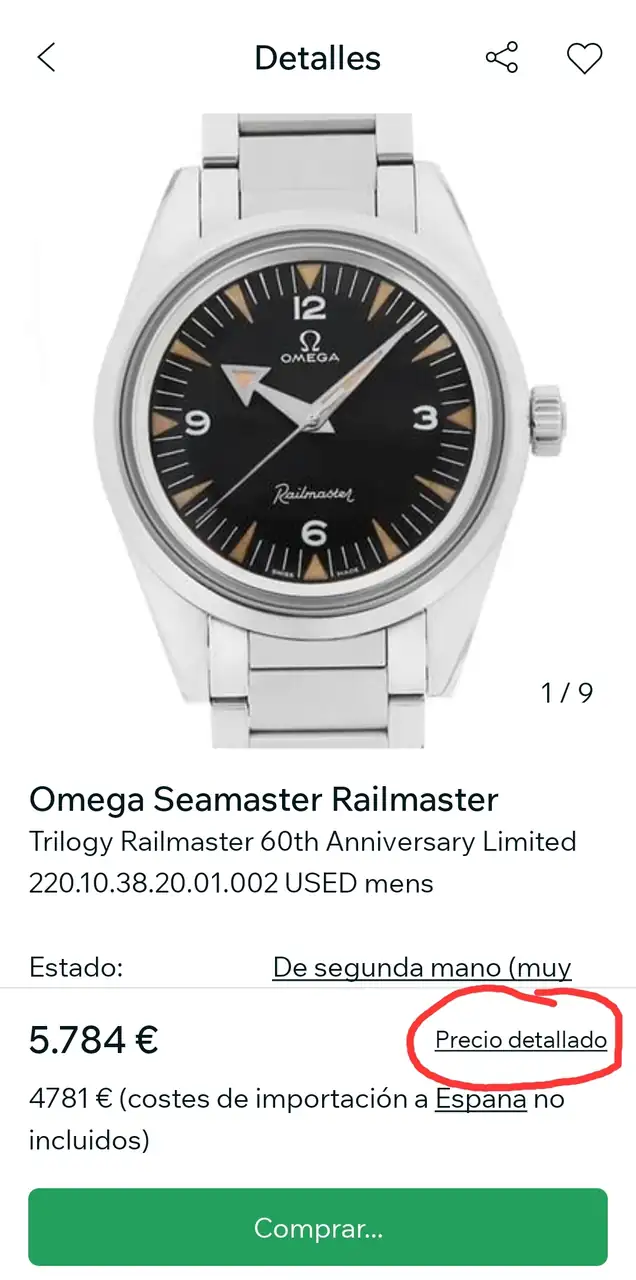Open the Precio detallado link
The image size is (636, 1280).
pyautogui.click(x=521, y=1040)
